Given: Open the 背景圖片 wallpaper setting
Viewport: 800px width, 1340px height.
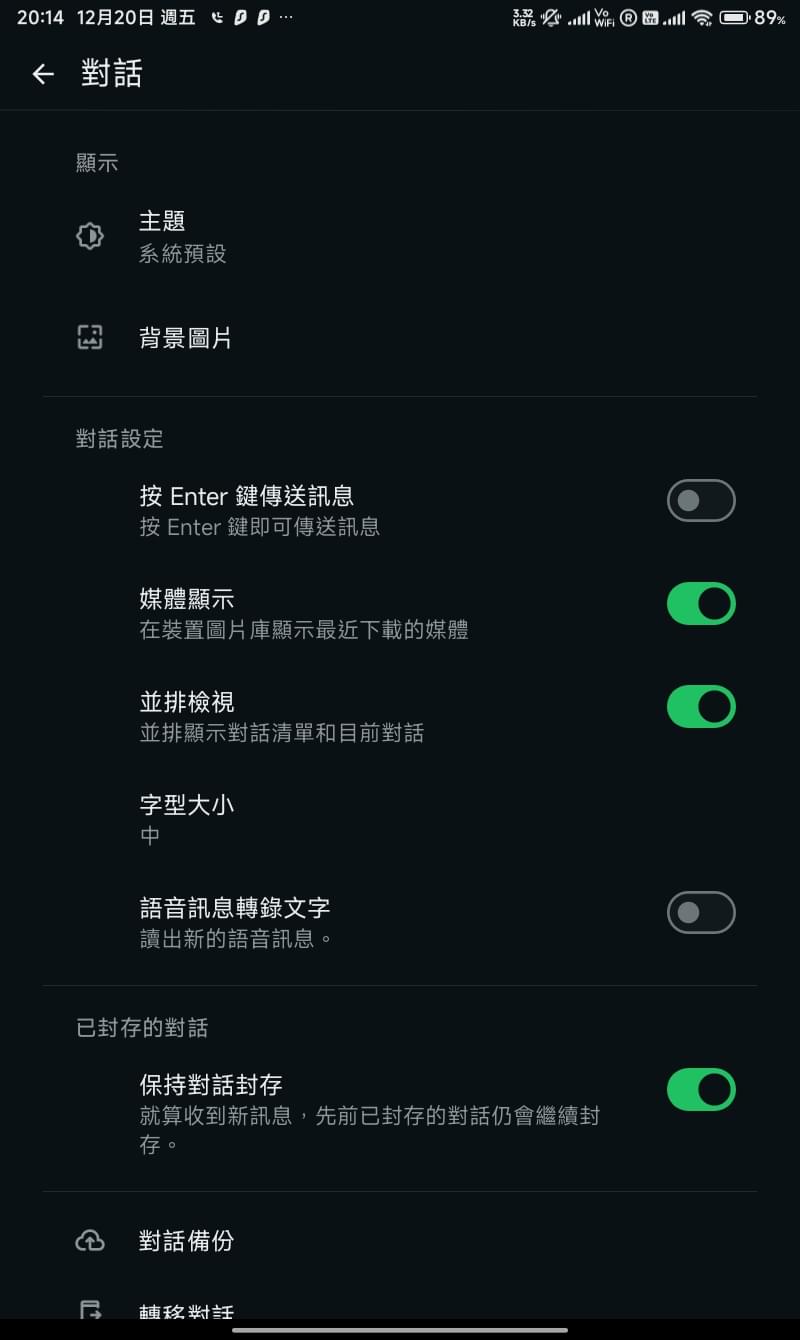Looking at the screenshot, I should click(400, 338).
